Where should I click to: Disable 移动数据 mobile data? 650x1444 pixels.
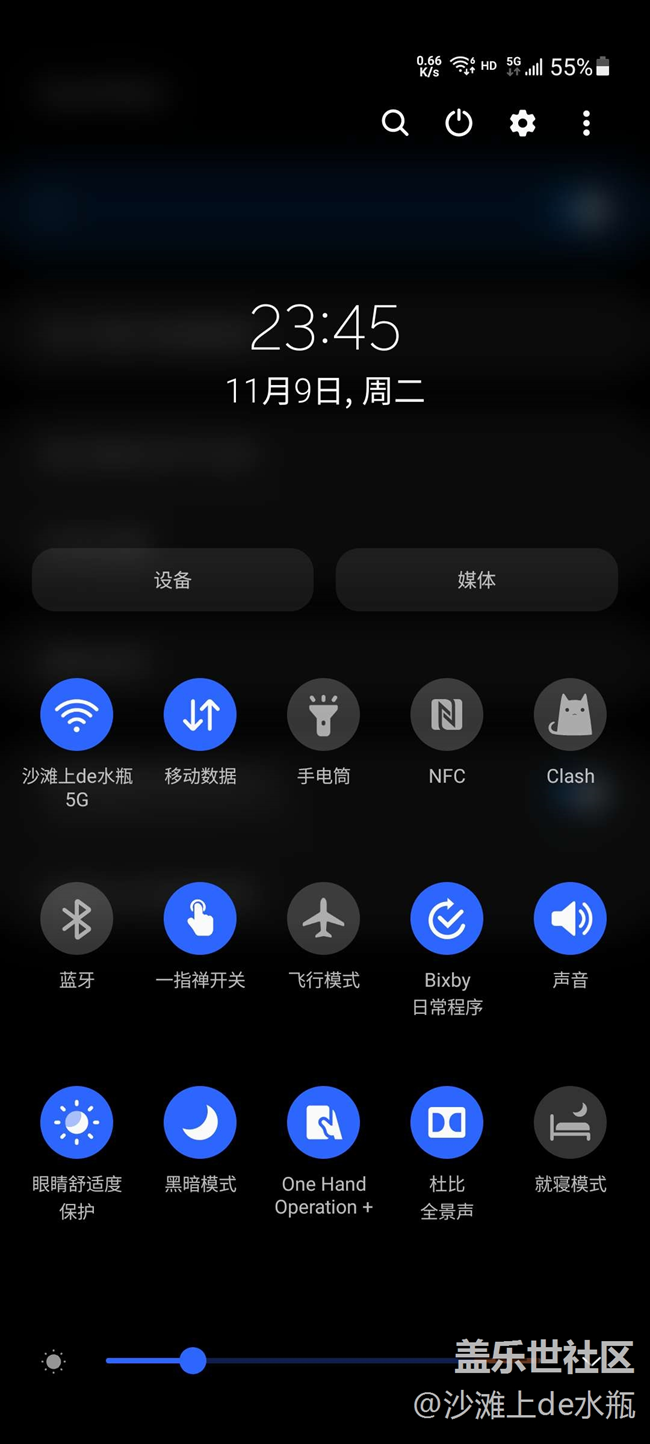click(200, 715)
